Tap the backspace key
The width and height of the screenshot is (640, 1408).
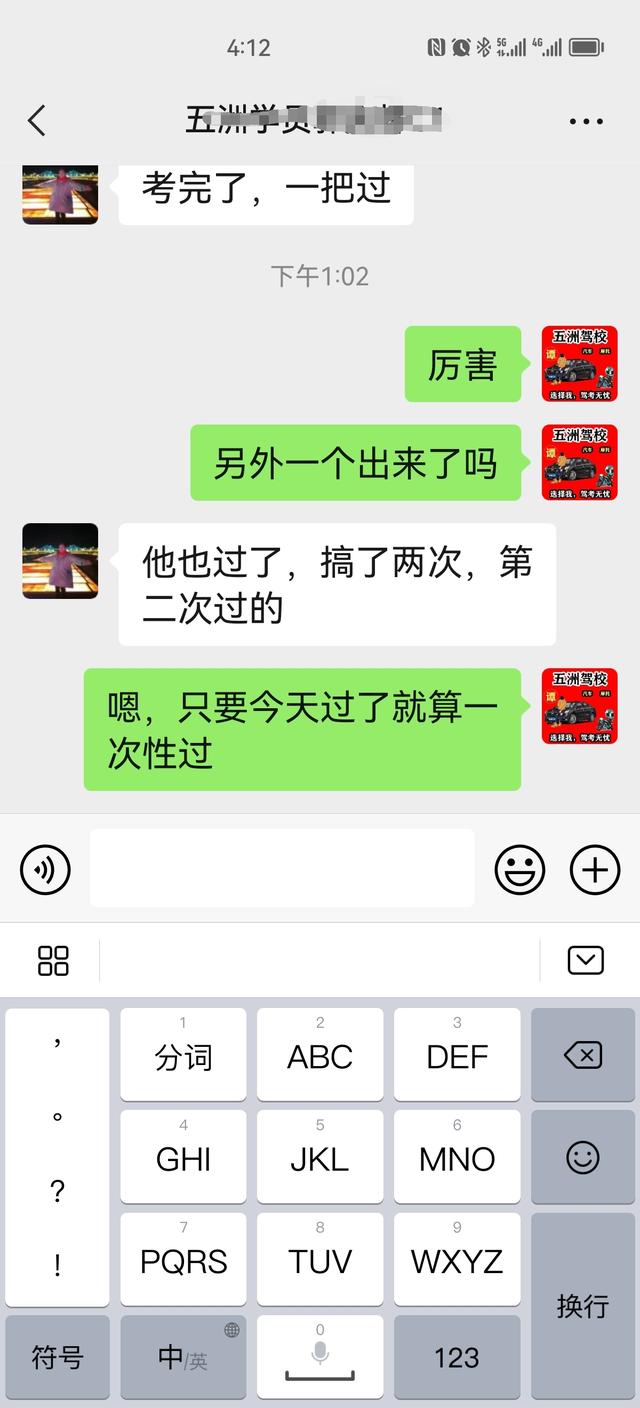click(x=583, y=1055)
